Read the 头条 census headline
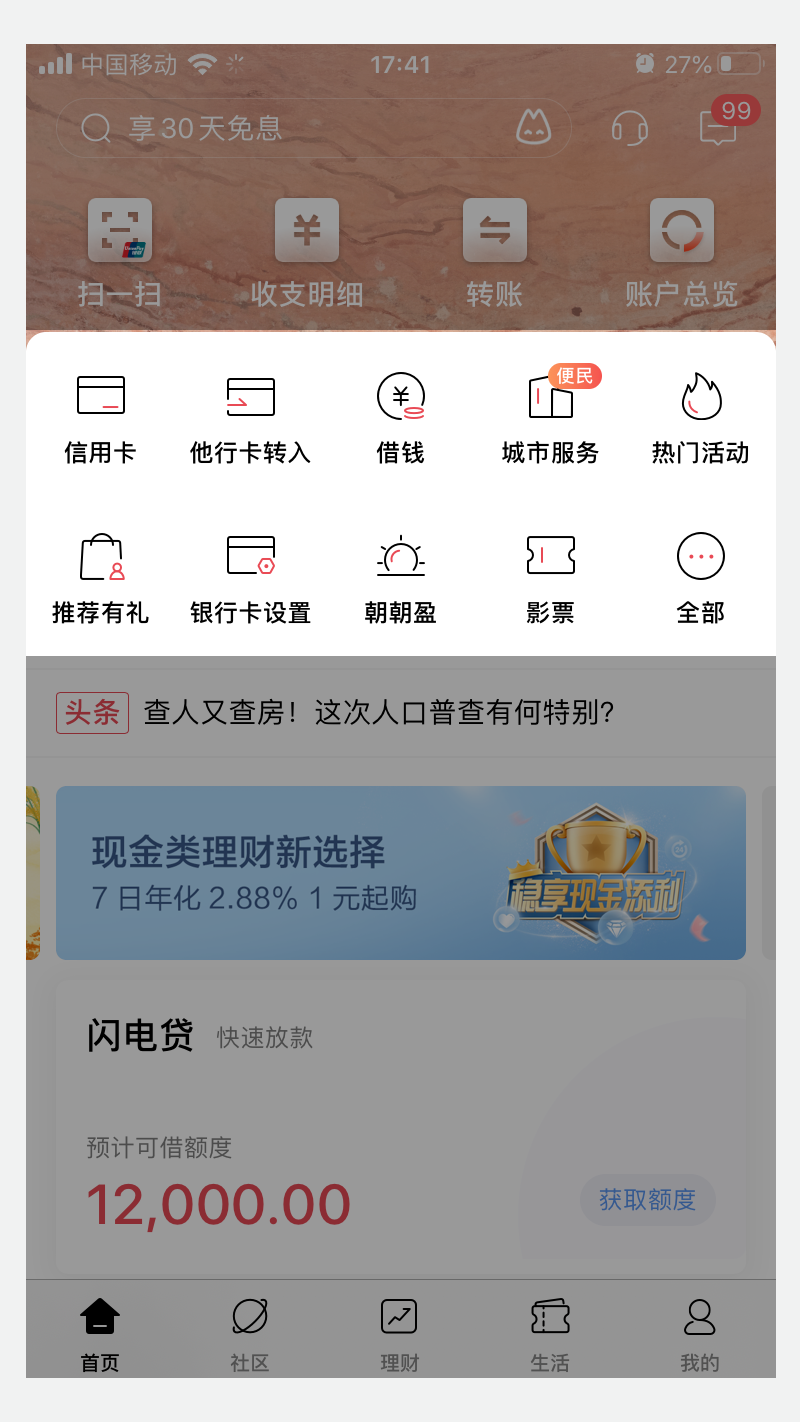This screenshot has height=1422, width=800. 378,712
